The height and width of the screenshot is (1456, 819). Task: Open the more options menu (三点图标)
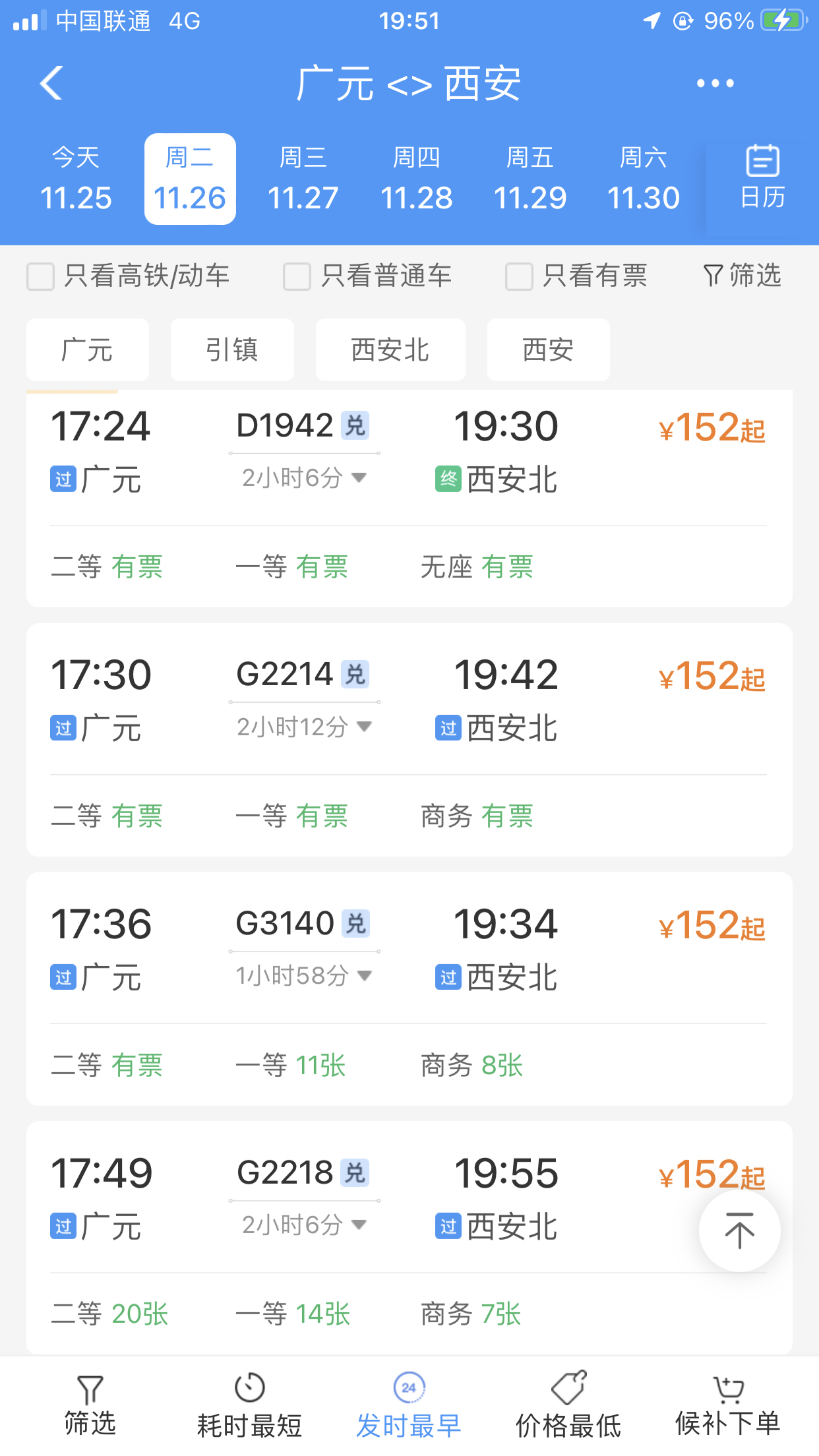[x=714, y=83]
